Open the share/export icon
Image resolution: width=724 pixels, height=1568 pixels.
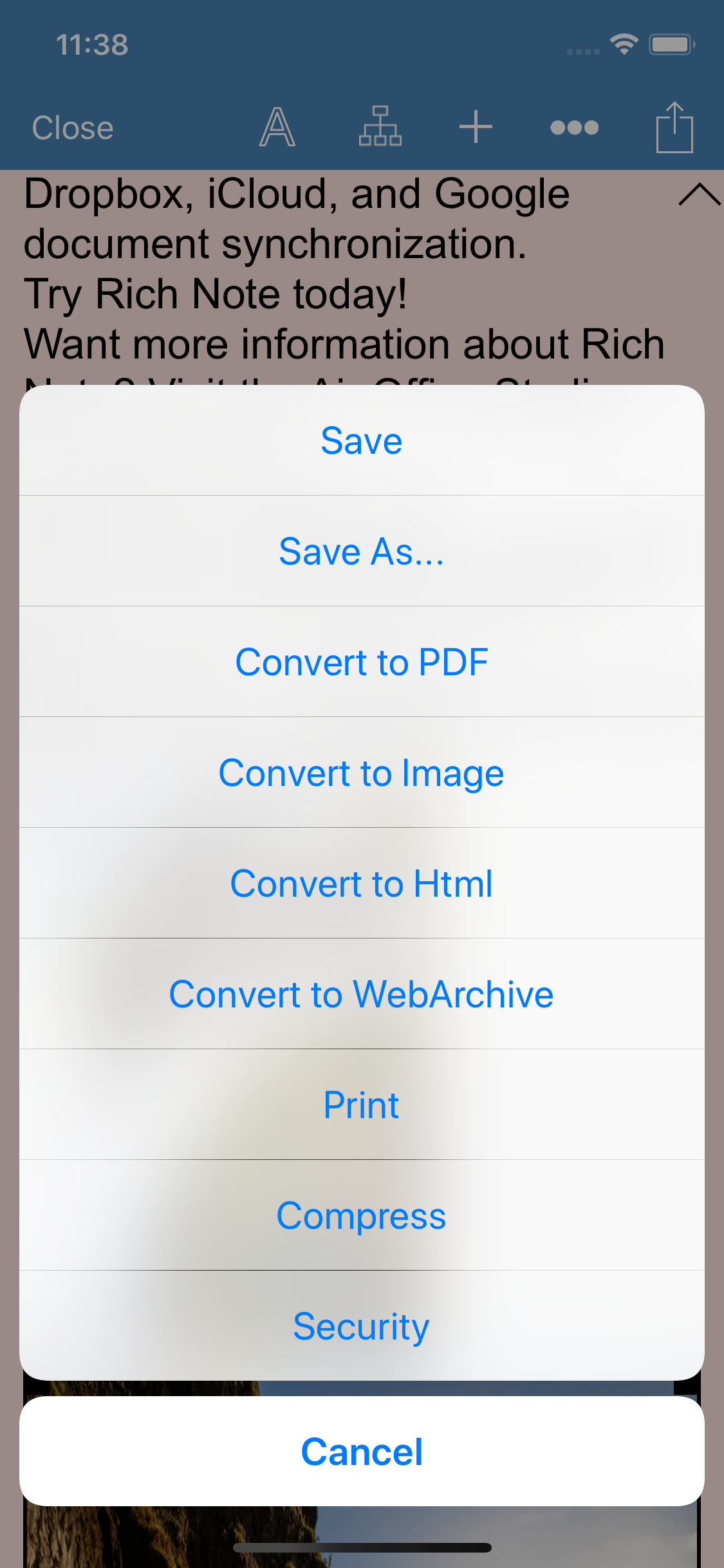tap(675, 126)
